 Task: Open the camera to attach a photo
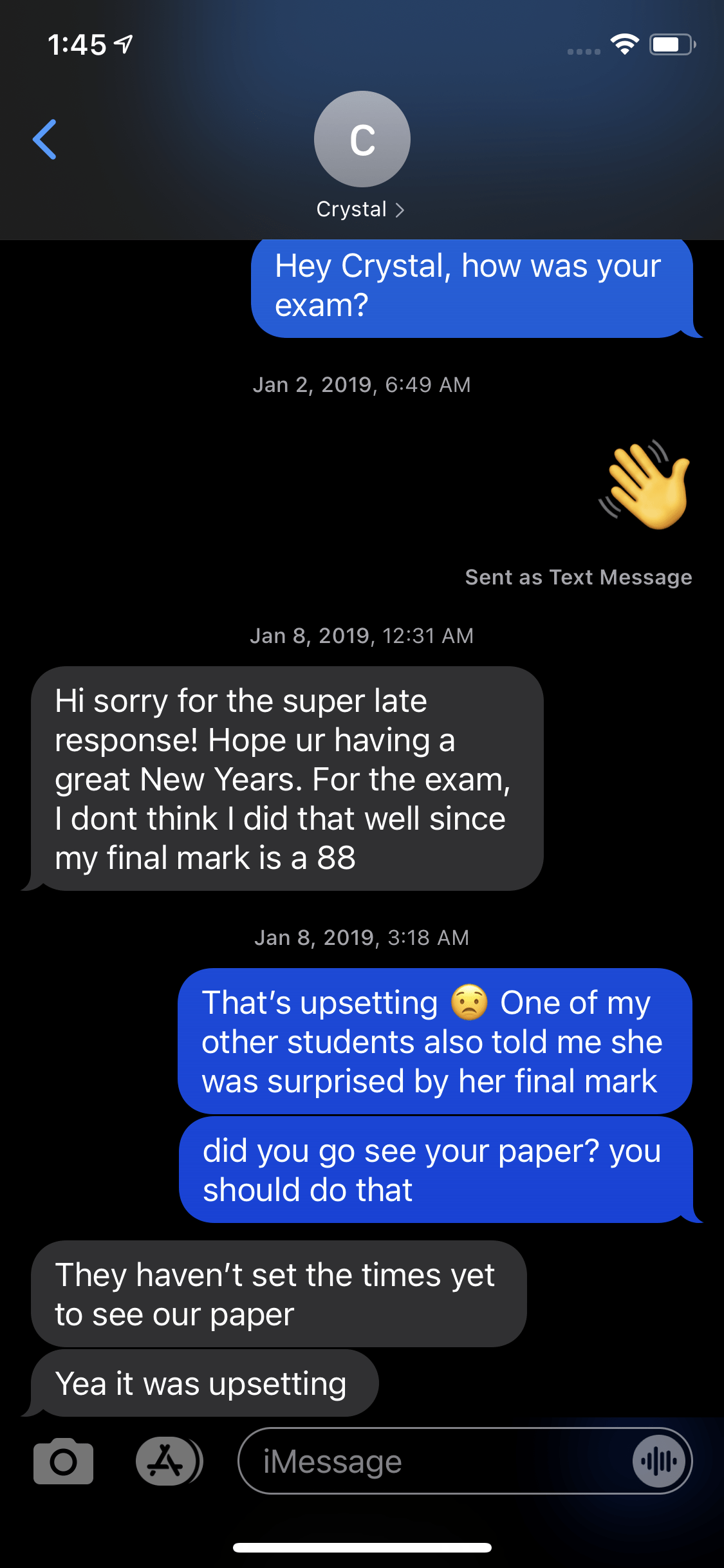[x=63, y=1461]
